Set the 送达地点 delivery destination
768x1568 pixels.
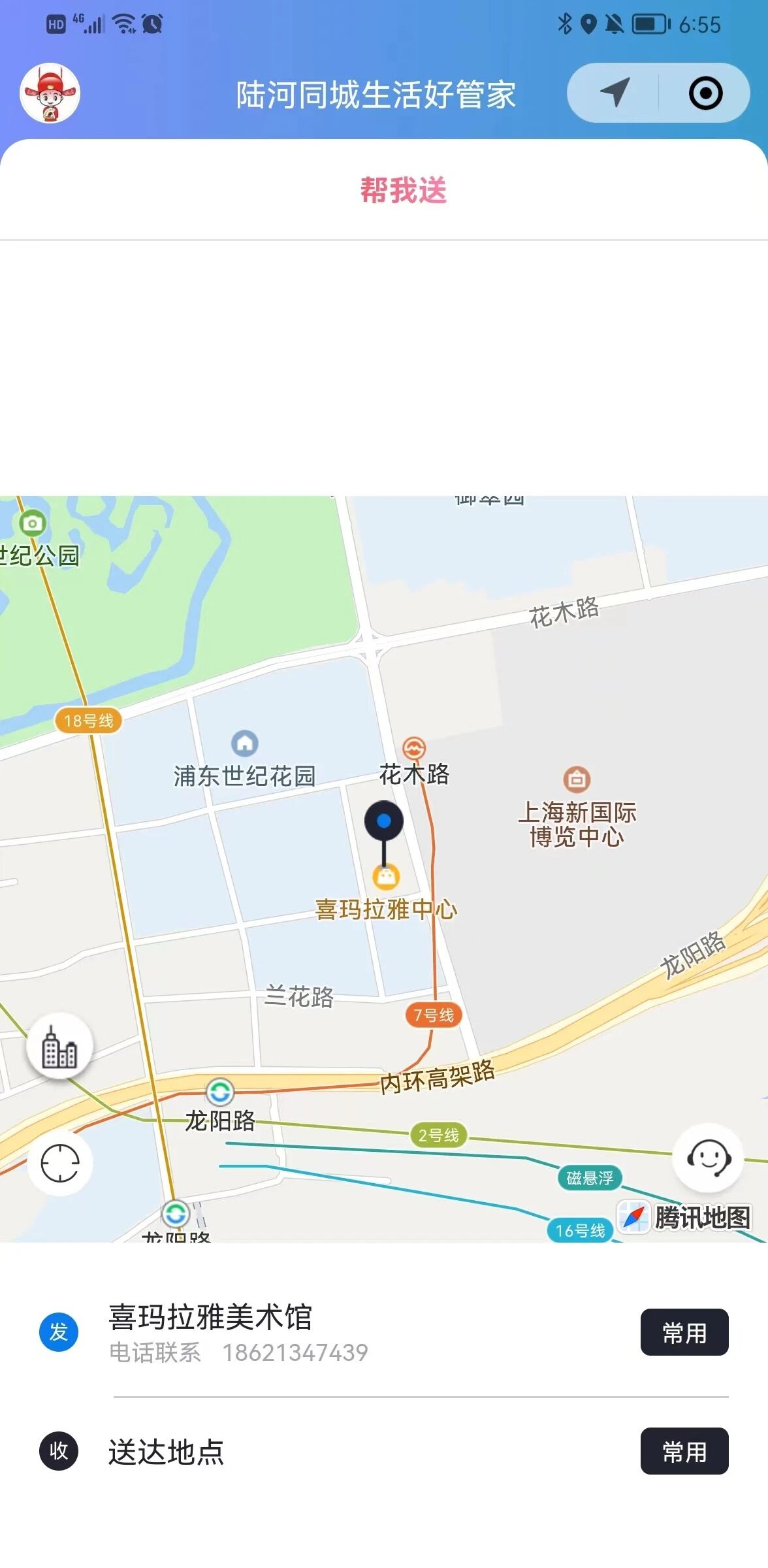(x=167, y=1452)
